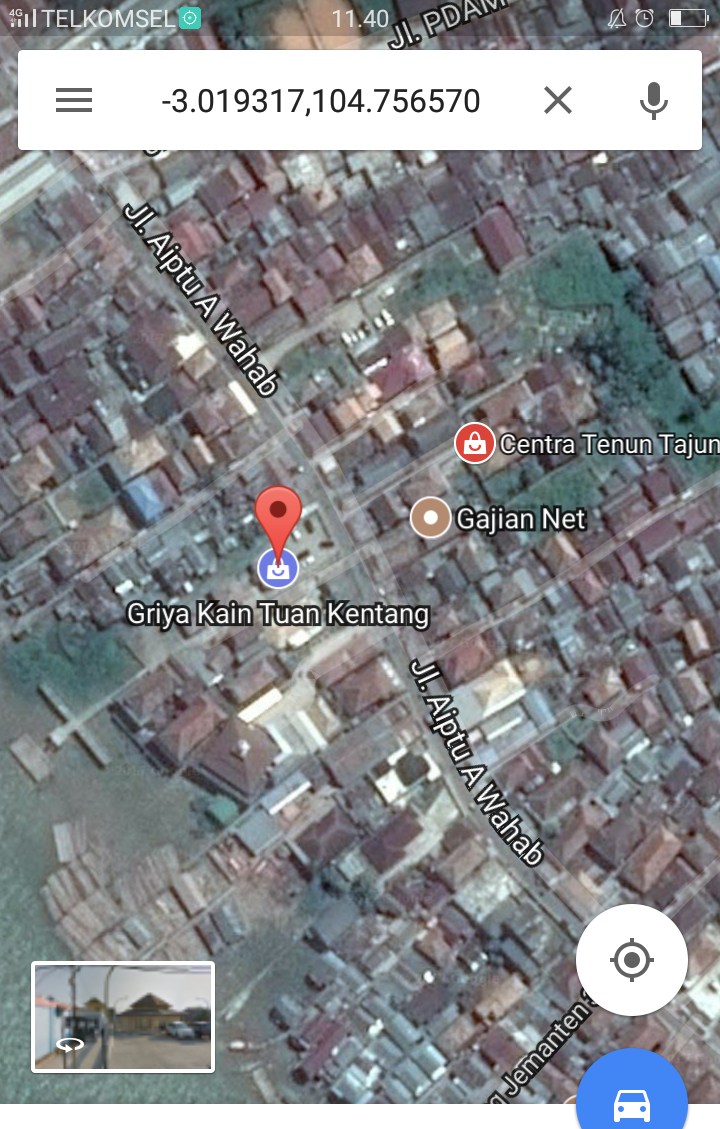Image resolution: width=720 pixels, height=1129 pixels.
Task: Start voice search with microphone
Action: click(654, 100)
